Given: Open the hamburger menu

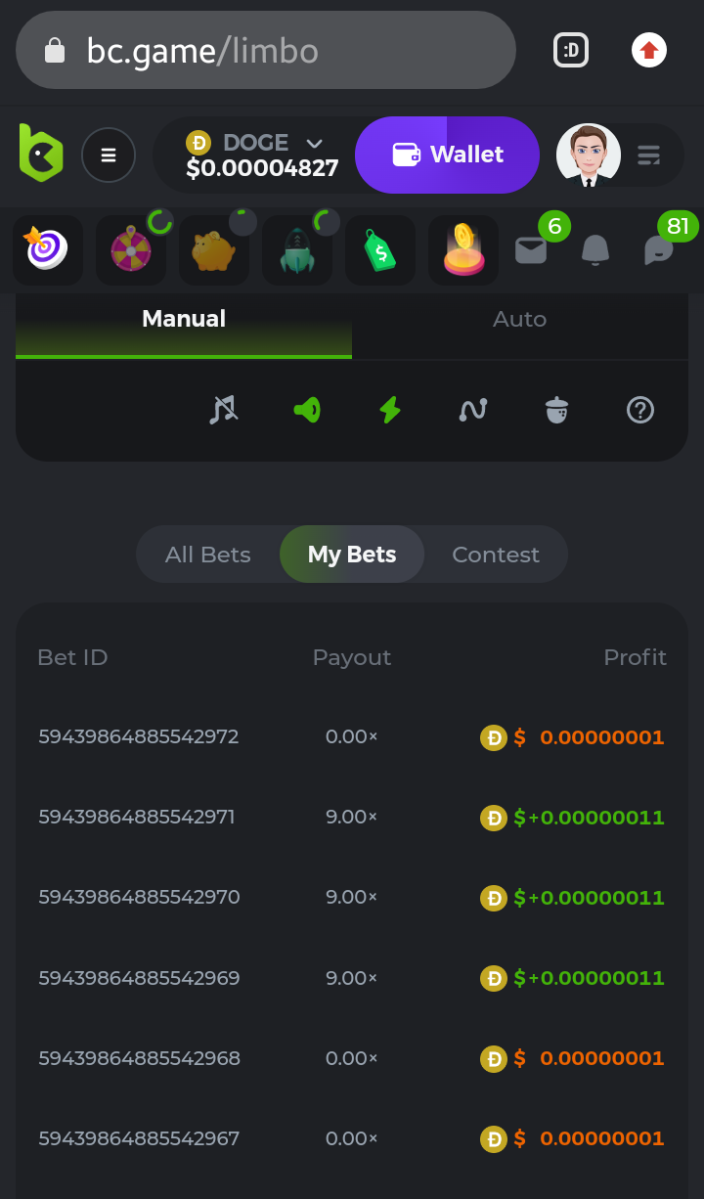Looking at the screenshot, I should coord(108,155).
